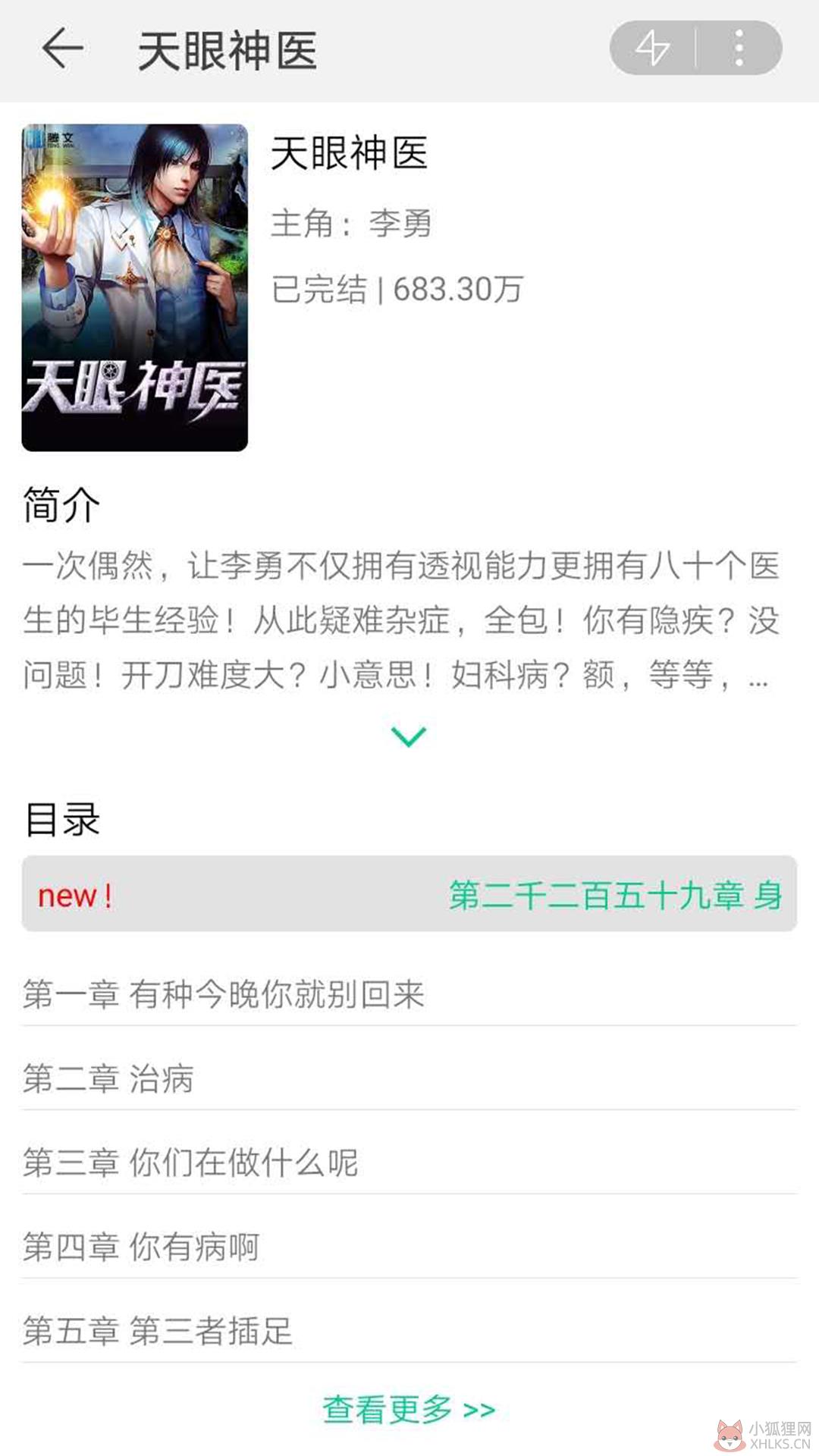Open 第一章 有种今晚你就别回来

pyautogui.click(x=409, y=993)
